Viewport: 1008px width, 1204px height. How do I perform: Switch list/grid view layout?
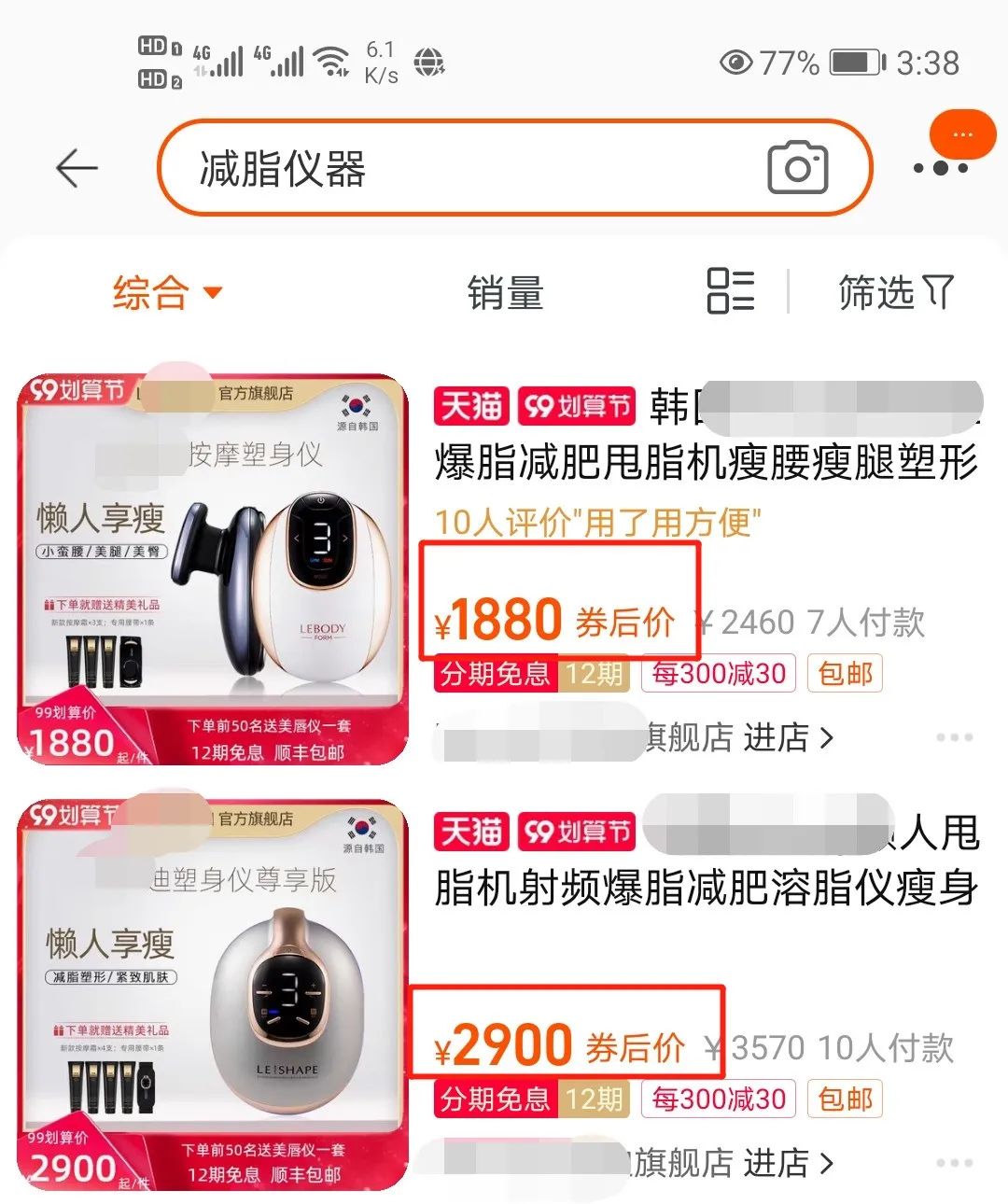pyautogui.click(x=731, y=290)
